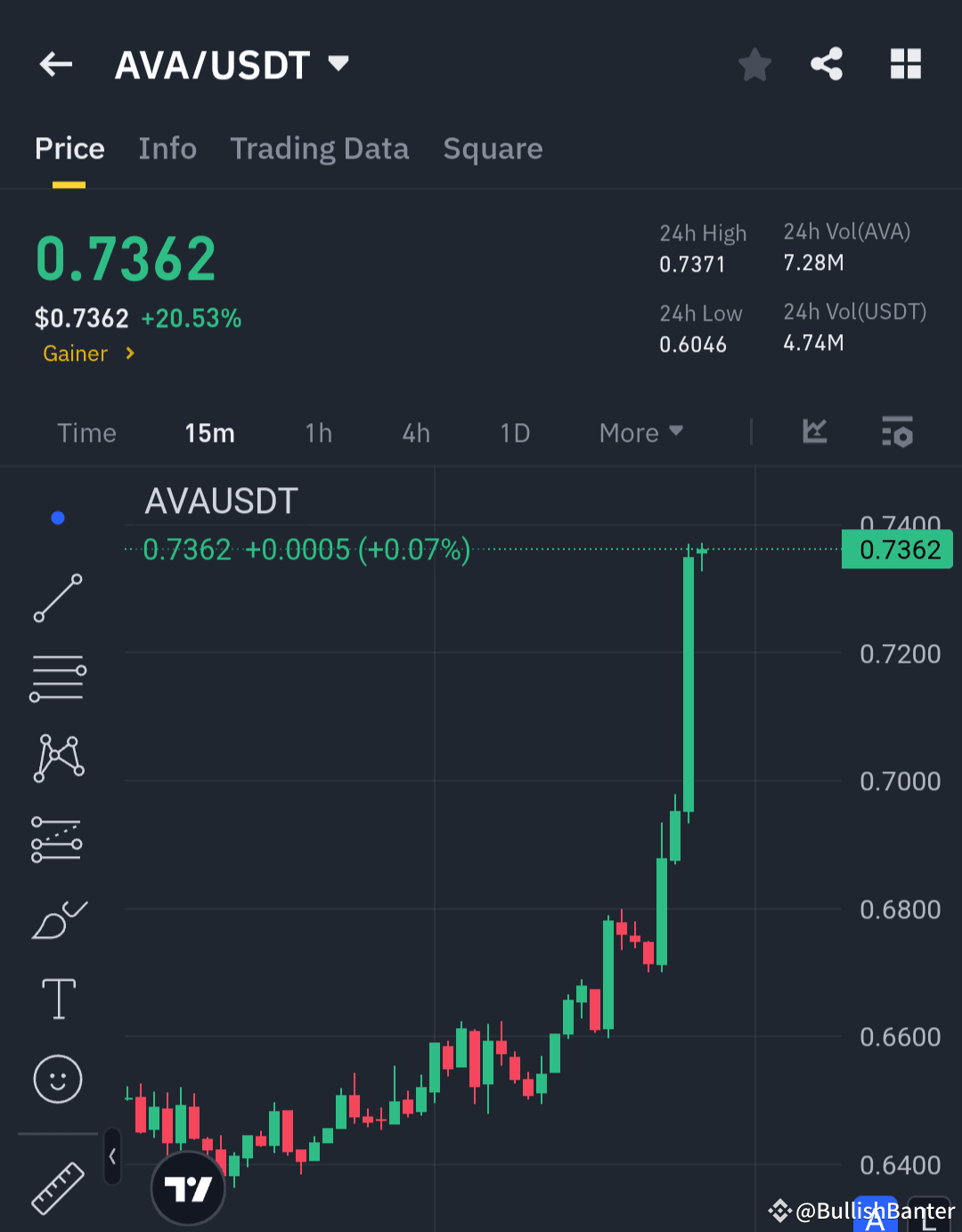962x1232 pixels.
Task: Toggle the favorite star for AVA/USDT
Action: click(754, 63)
